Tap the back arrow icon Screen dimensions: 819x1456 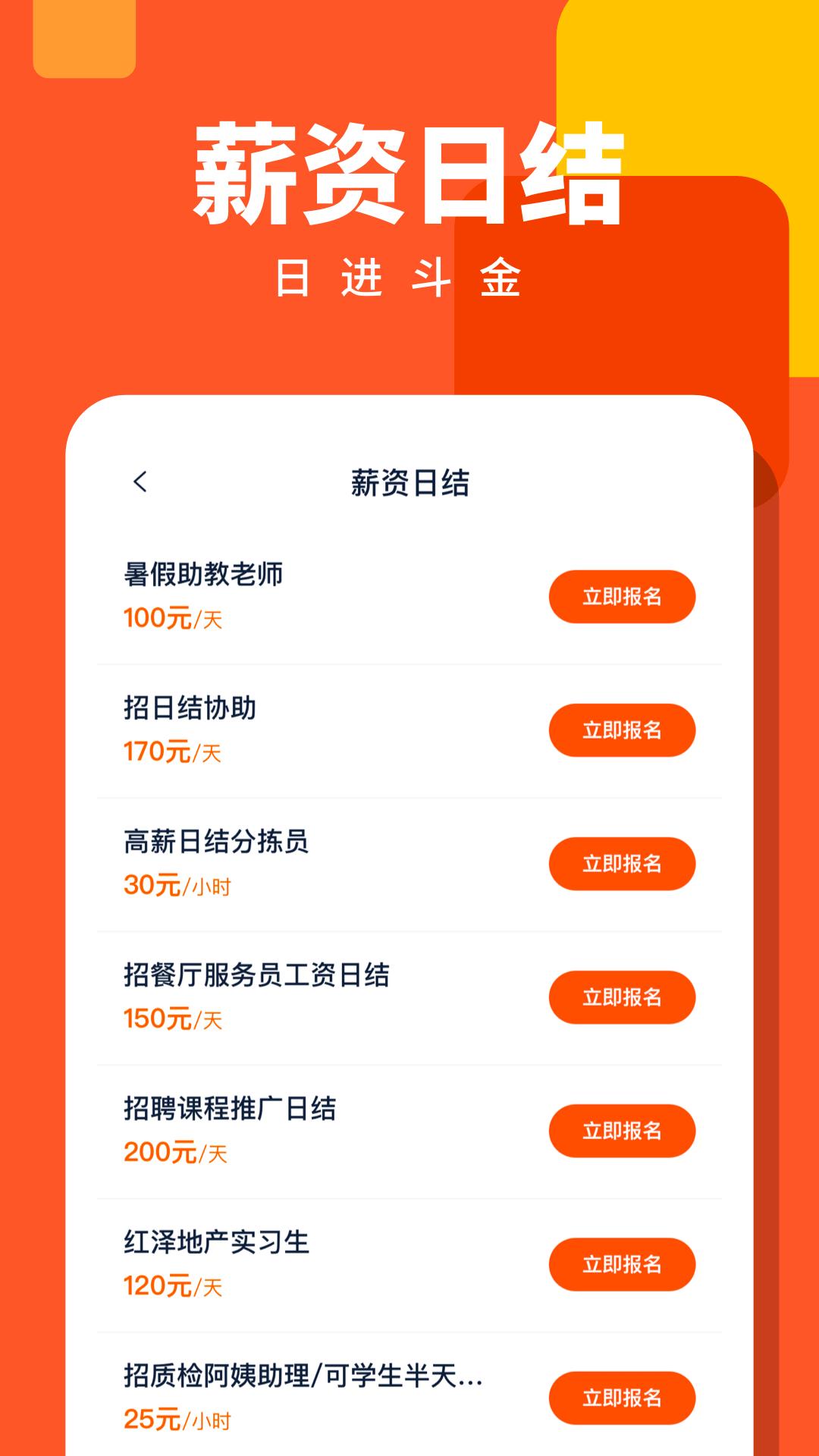[x=141, y=481]
